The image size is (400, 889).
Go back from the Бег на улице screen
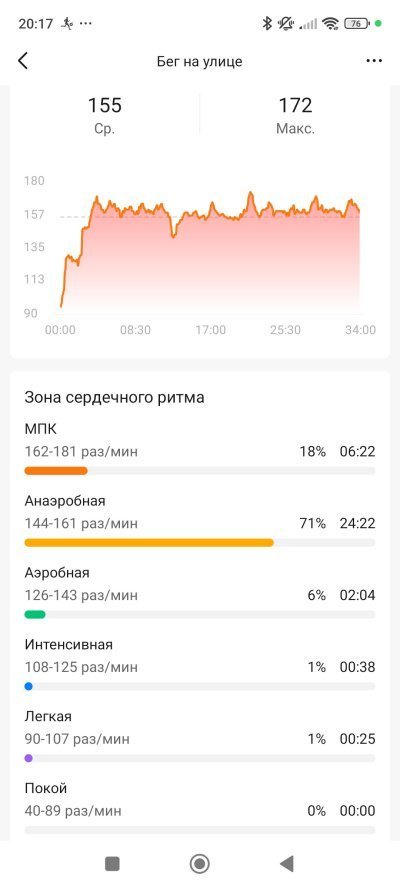23,61
